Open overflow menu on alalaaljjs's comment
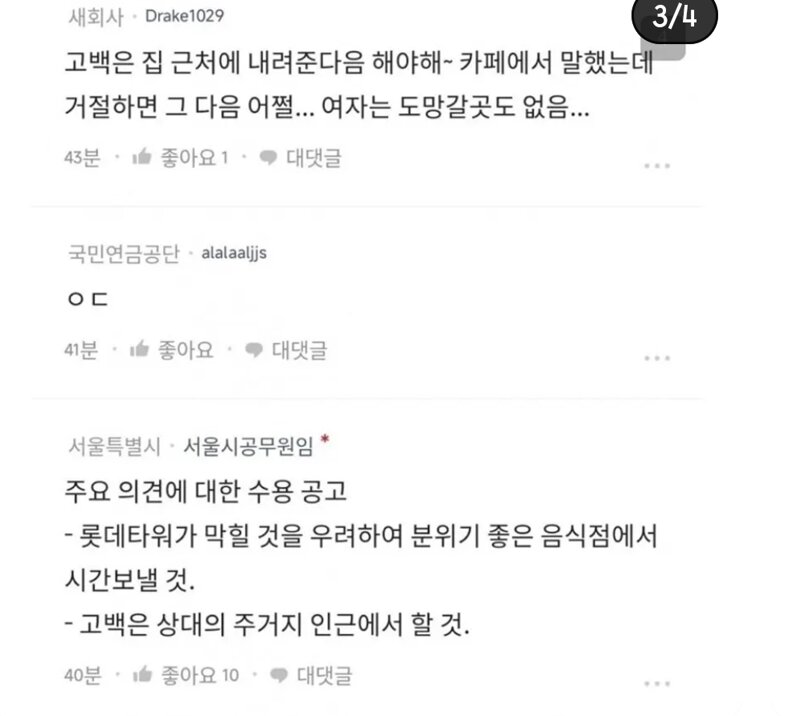800x716 pixels. pyautogui.click(x=656, y=357)
